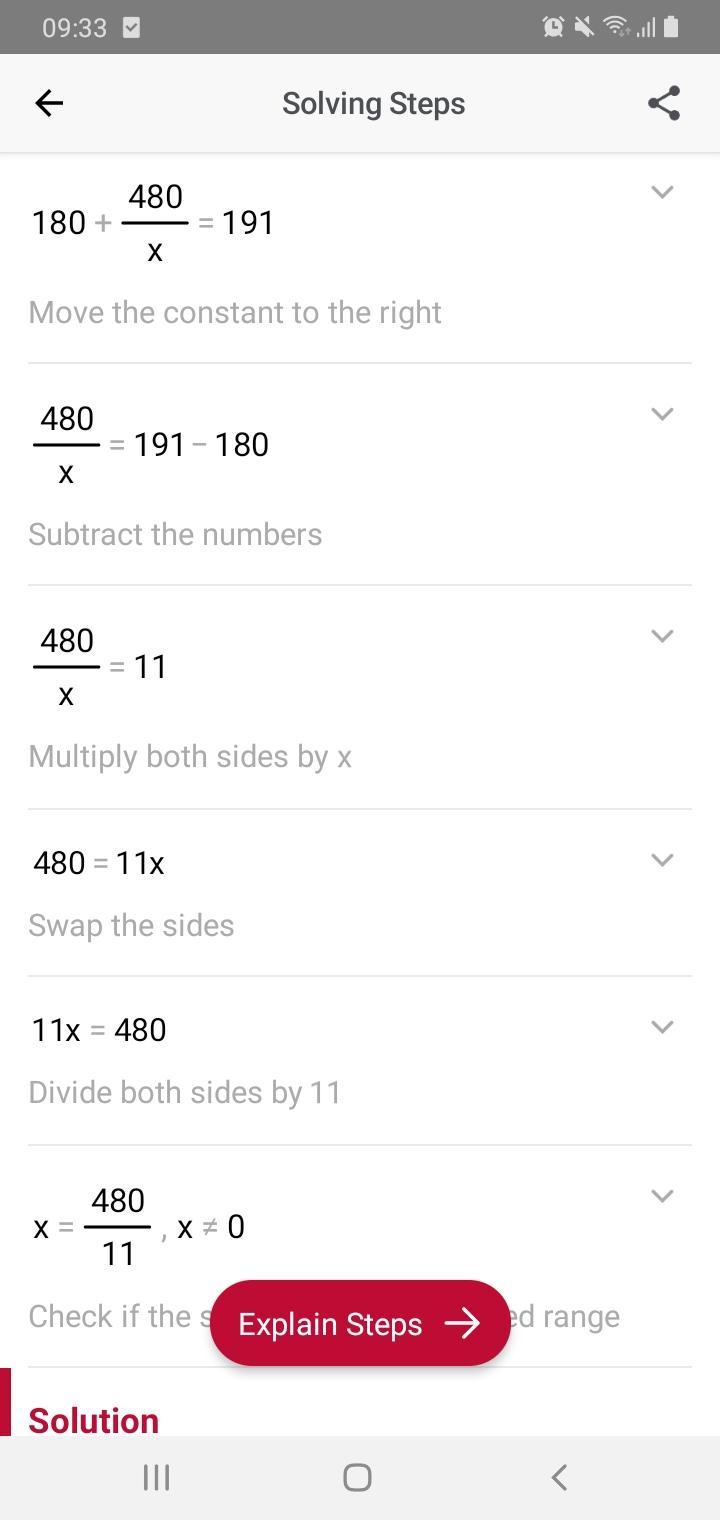720x1520 pixels.
Task: Expand the 'Move the constant to the right' step
Action: [x=662, y=192]
